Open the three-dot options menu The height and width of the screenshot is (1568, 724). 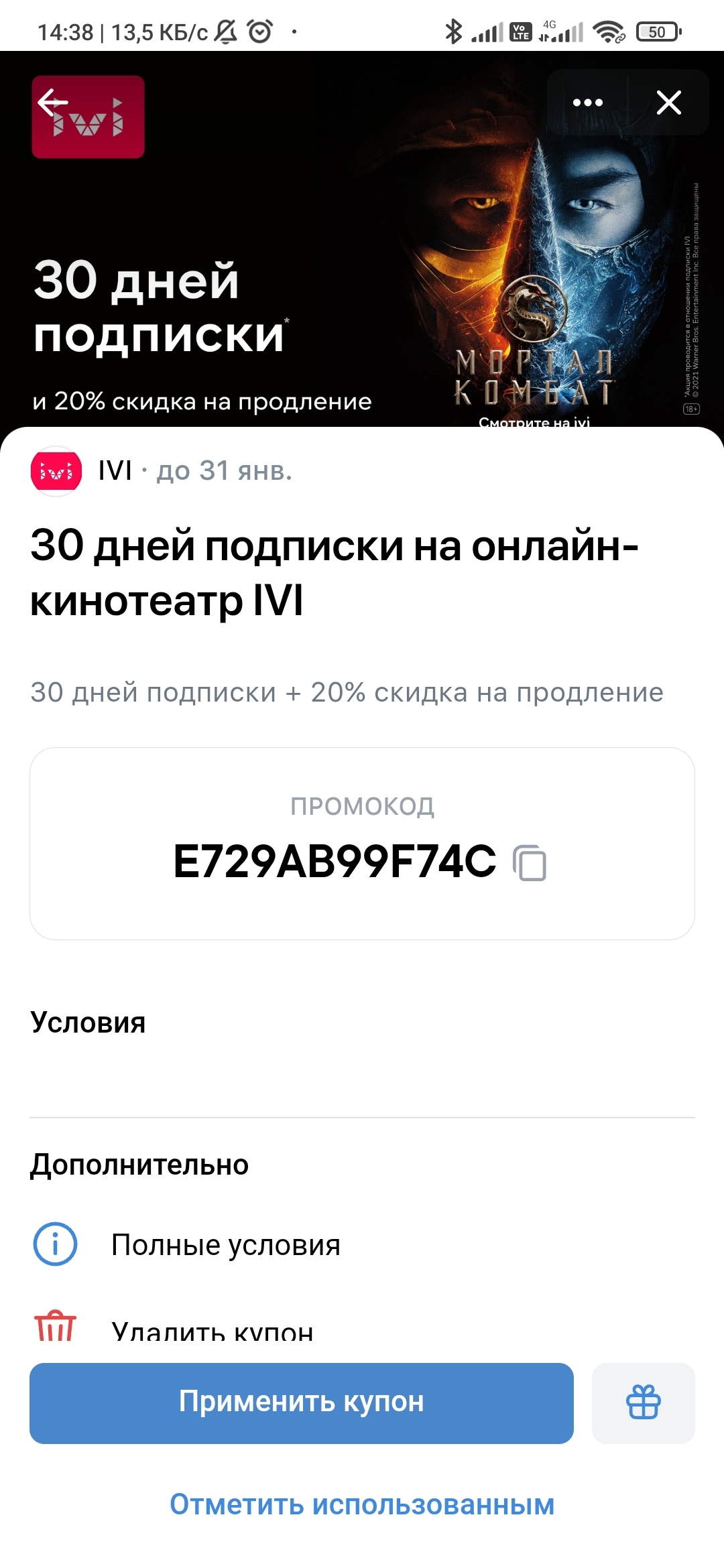coord(588,103)
